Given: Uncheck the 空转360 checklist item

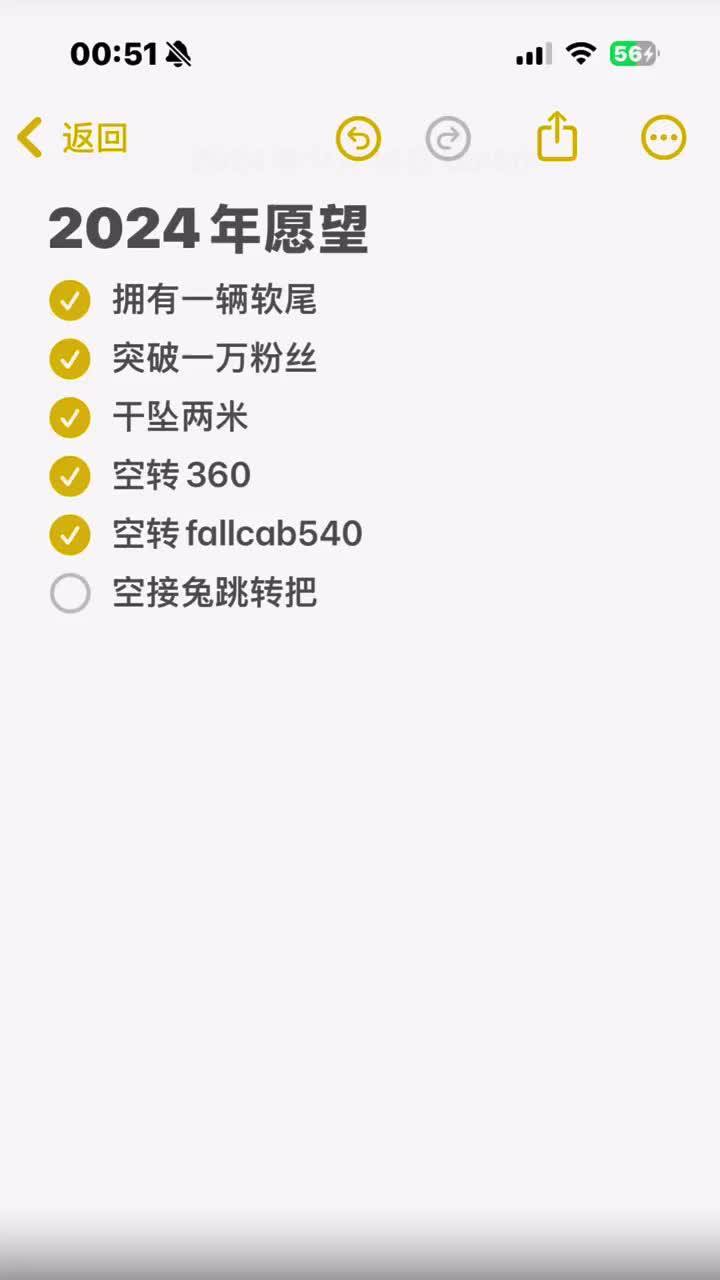Looking at the screenshot, I should tap(70, 476).
